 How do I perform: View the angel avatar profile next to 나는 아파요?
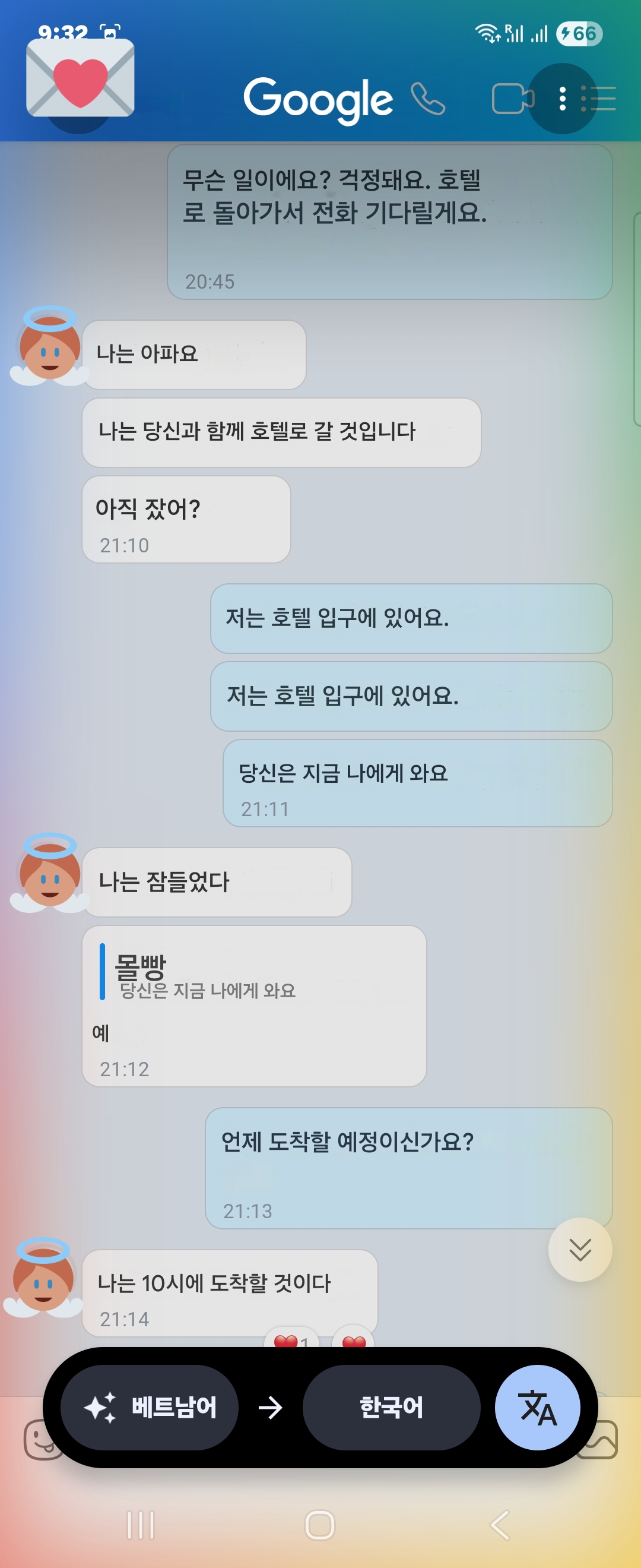point(50,348)
